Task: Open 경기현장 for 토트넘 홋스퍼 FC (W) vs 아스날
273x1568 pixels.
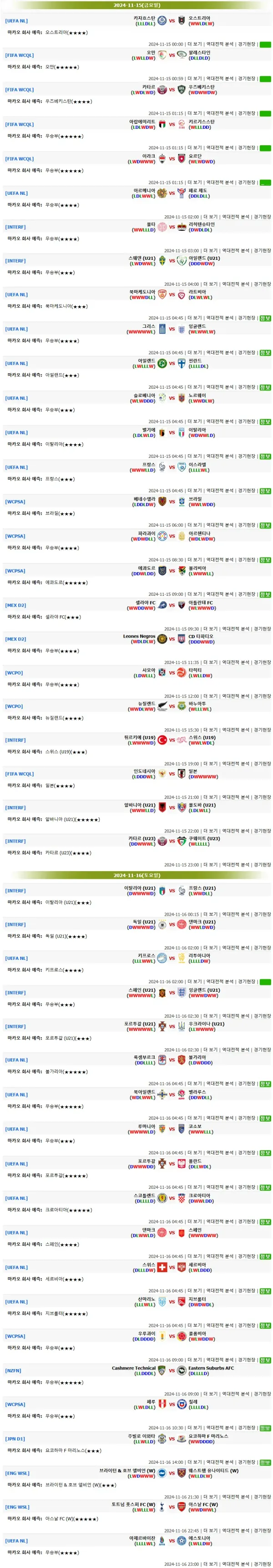Action: point(262,1530)
